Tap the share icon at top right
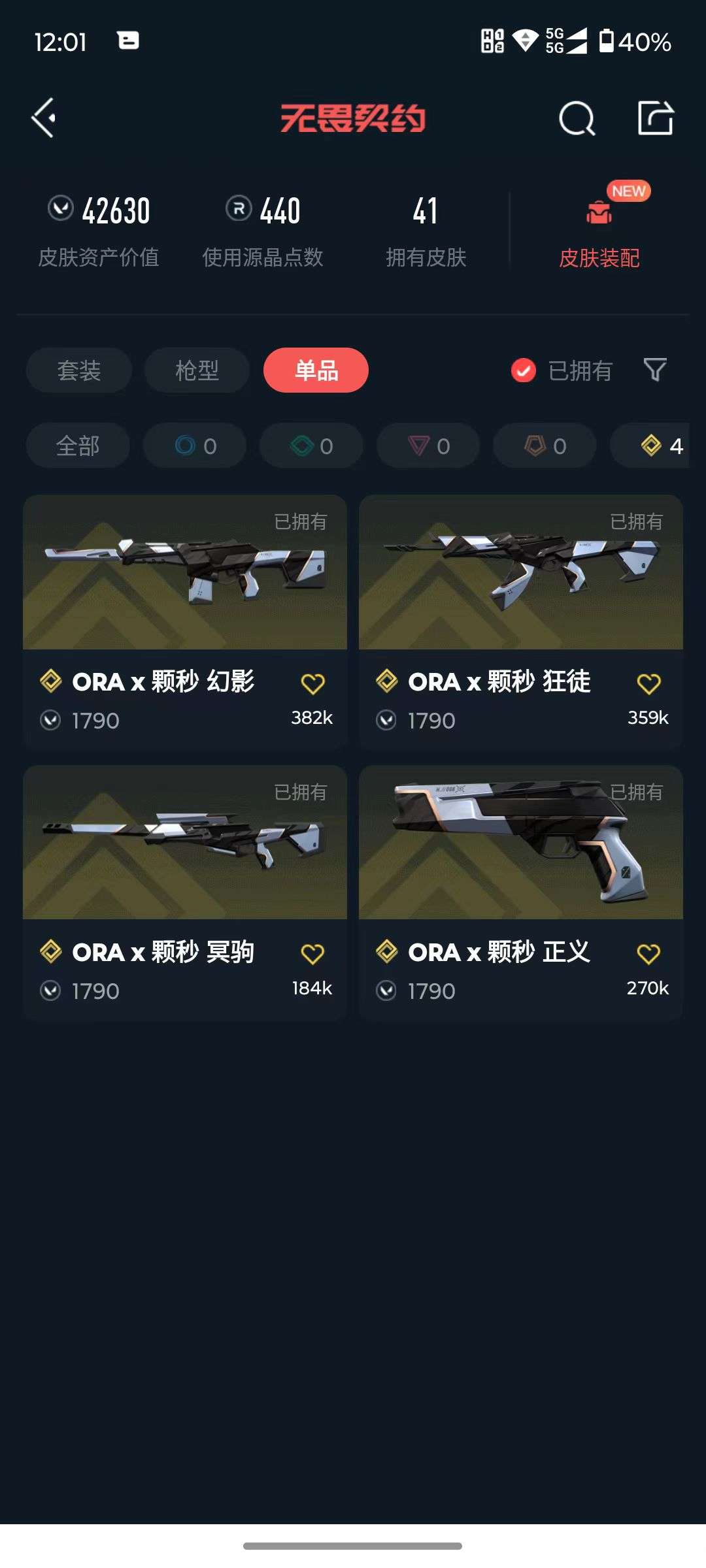The height and width of the screenshot is (1568, 706). click(x=657, y=118)
